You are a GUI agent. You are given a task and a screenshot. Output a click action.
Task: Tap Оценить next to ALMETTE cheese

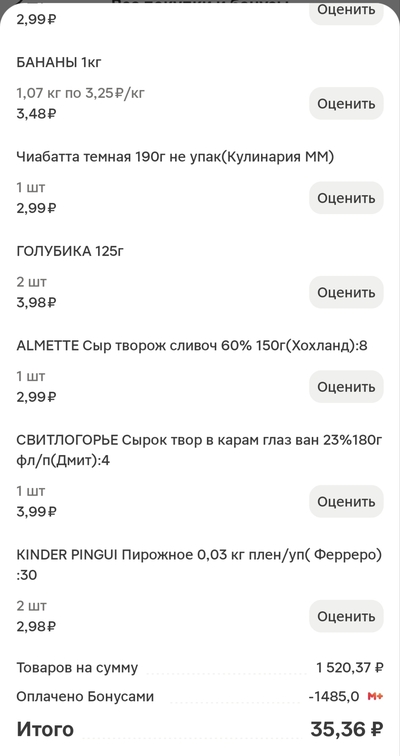click(346, 387)
